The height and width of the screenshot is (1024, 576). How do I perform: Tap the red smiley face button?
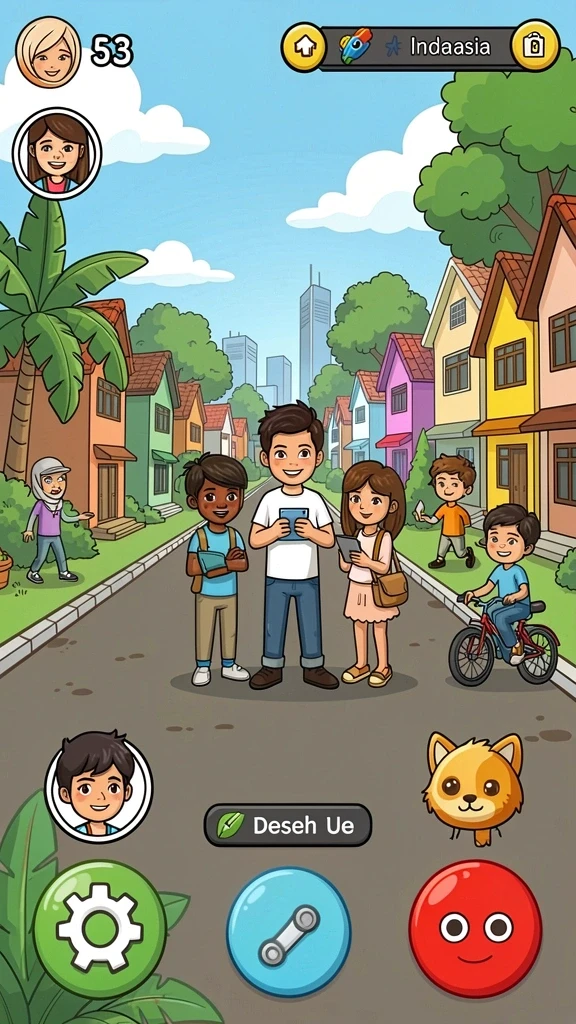pyautogui.click(x=475, y=929)
